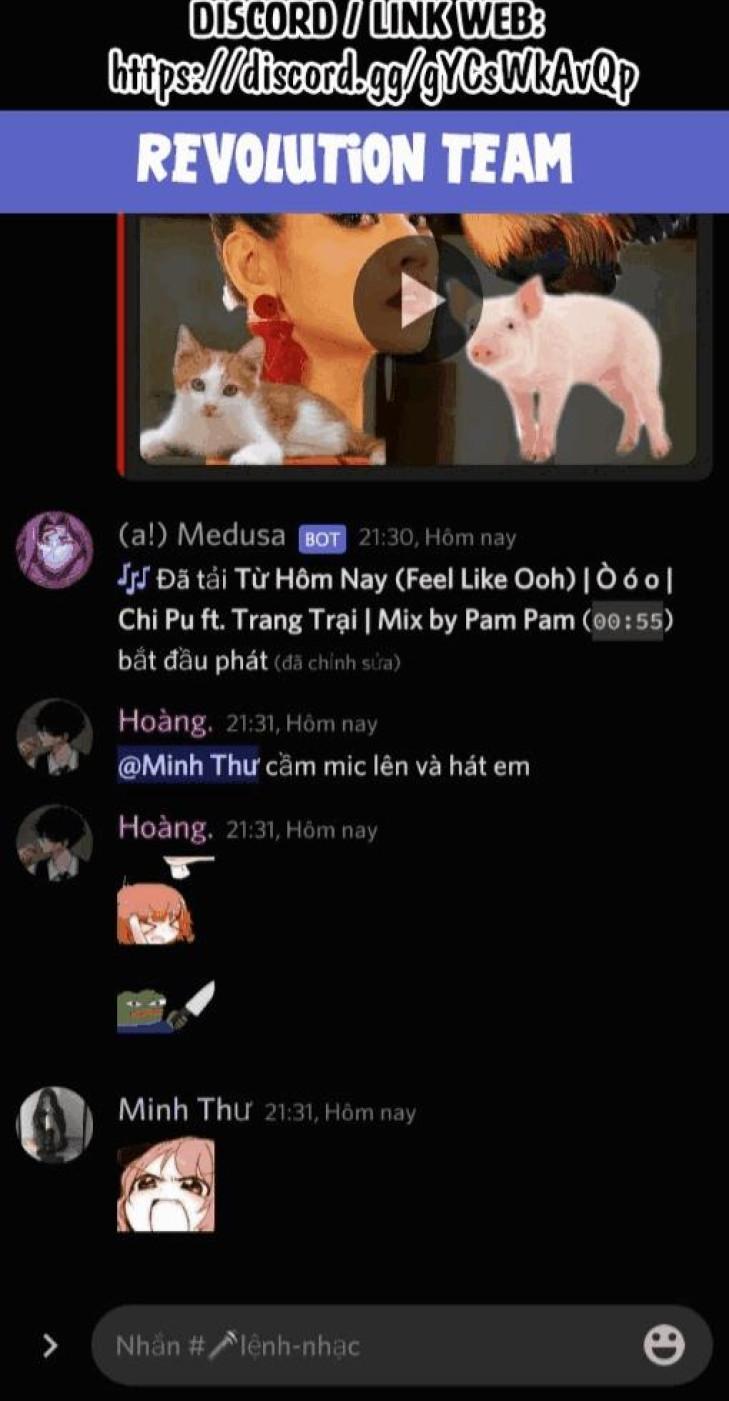
Task: View Minh Thư's profile avatar
Action: click(x=55, y=1124)
